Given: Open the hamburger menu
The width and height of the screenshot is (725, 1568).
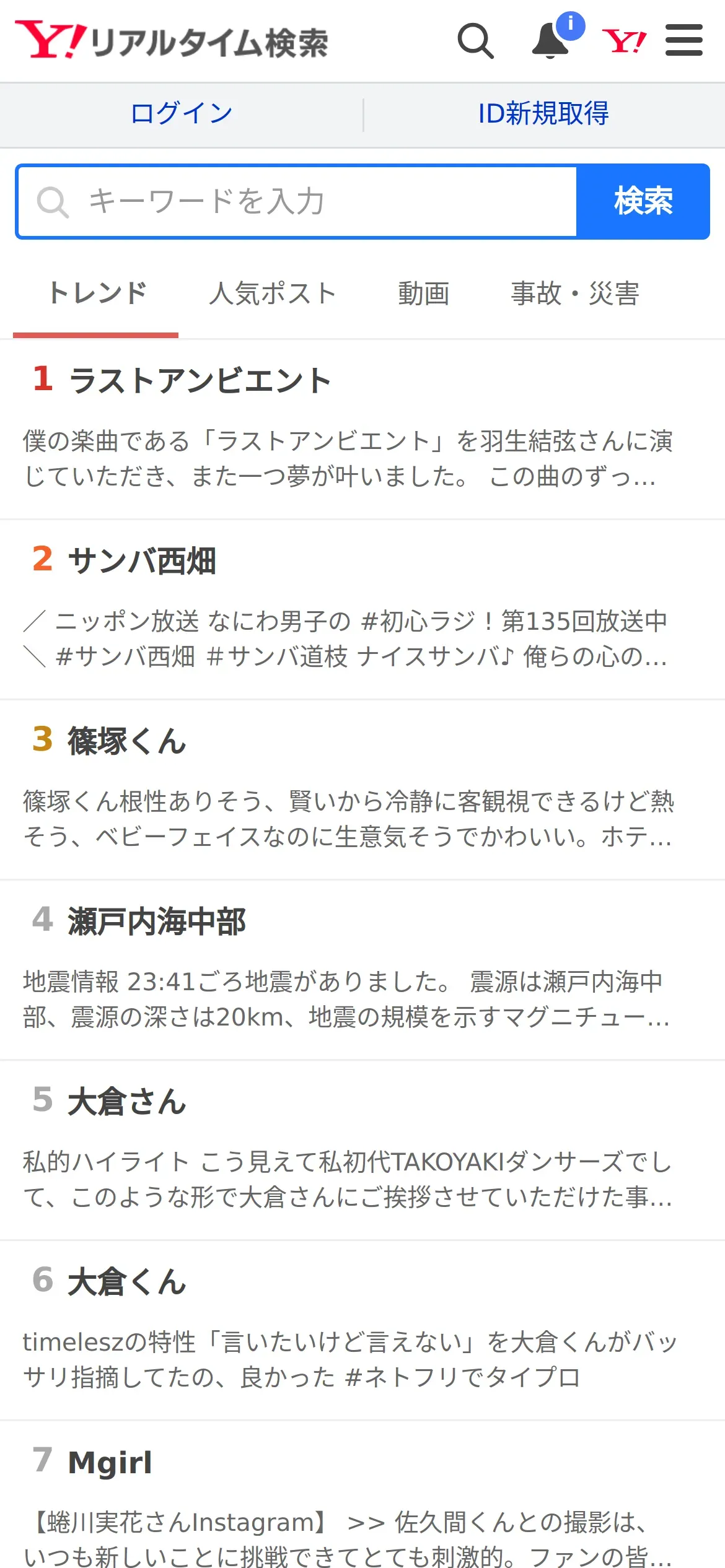Looking at the screenshot, I should pos(684,40).
